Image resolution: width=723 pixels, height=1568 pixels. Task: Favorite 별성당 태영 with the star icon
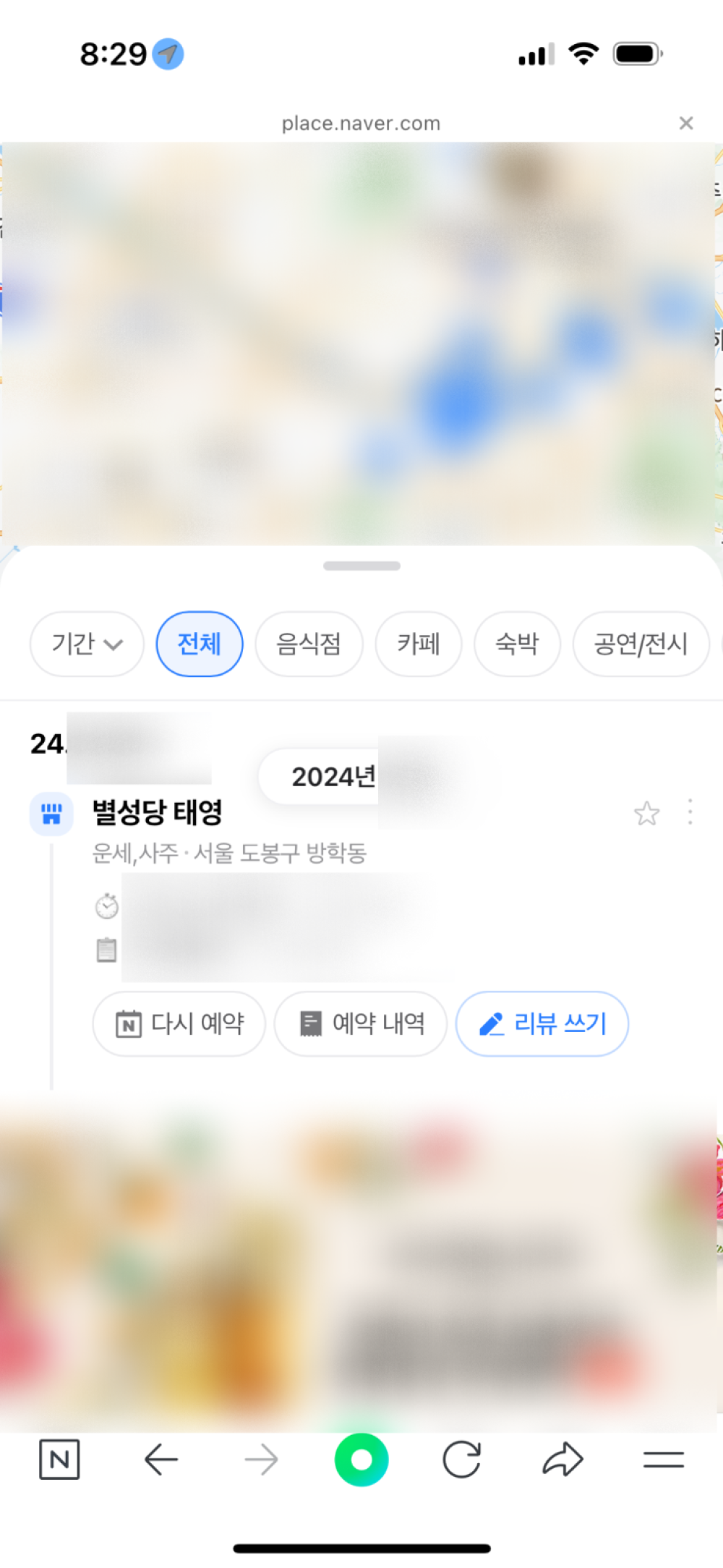coord(646,814)
